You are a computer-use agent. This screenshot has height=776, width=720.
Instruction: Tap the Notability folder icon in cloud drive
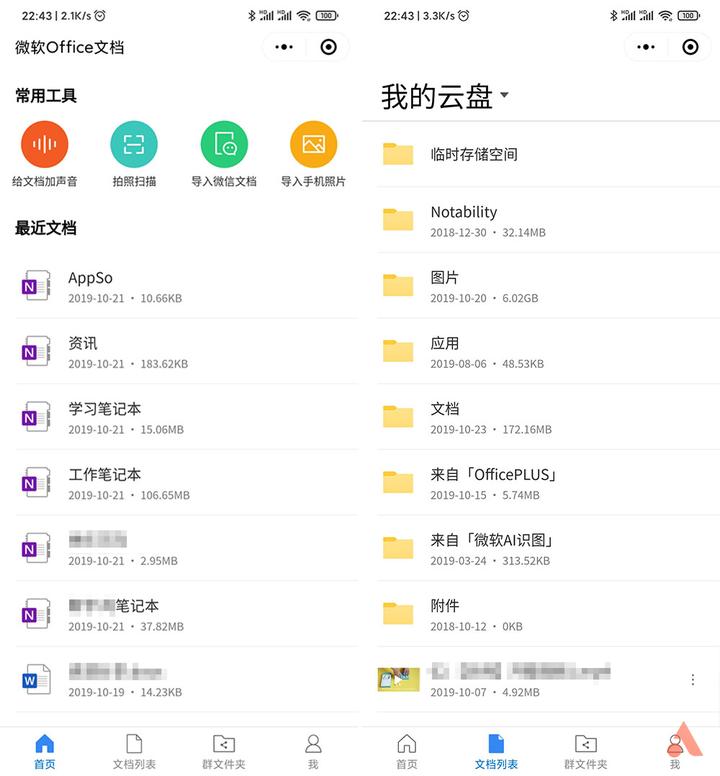pyautogui.click(x=399, y=220)
